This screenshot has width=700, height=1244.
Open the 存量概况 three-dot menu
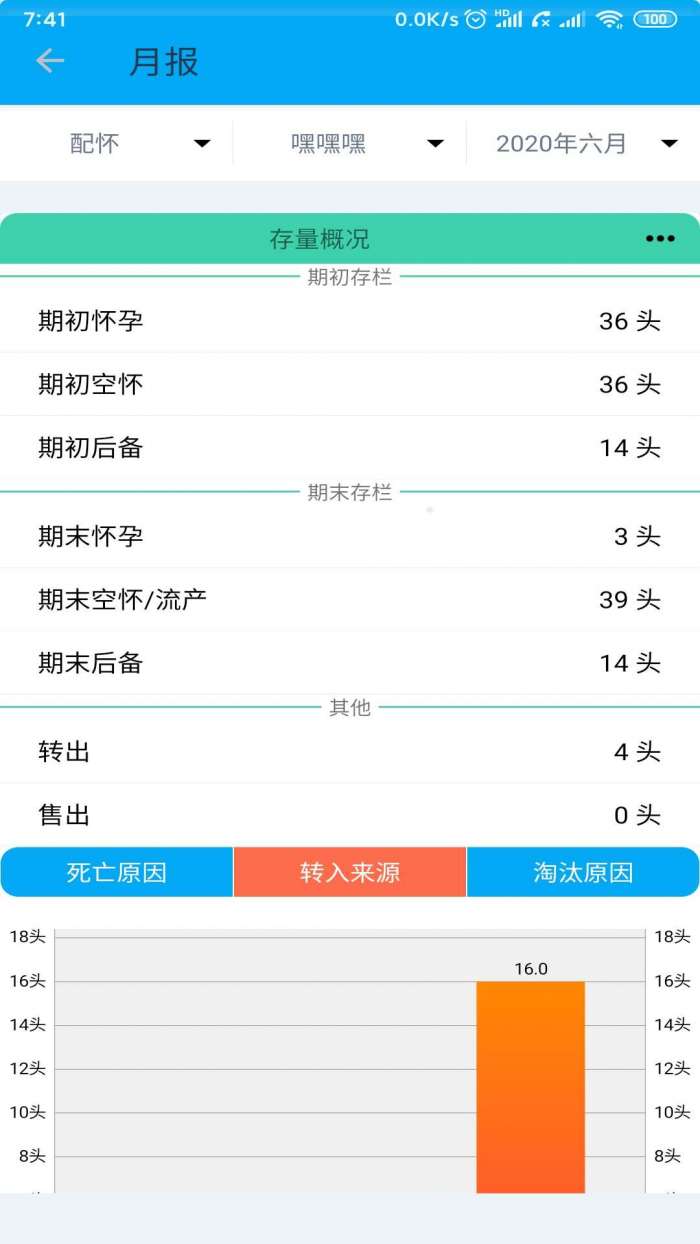(x=660, y=238)
